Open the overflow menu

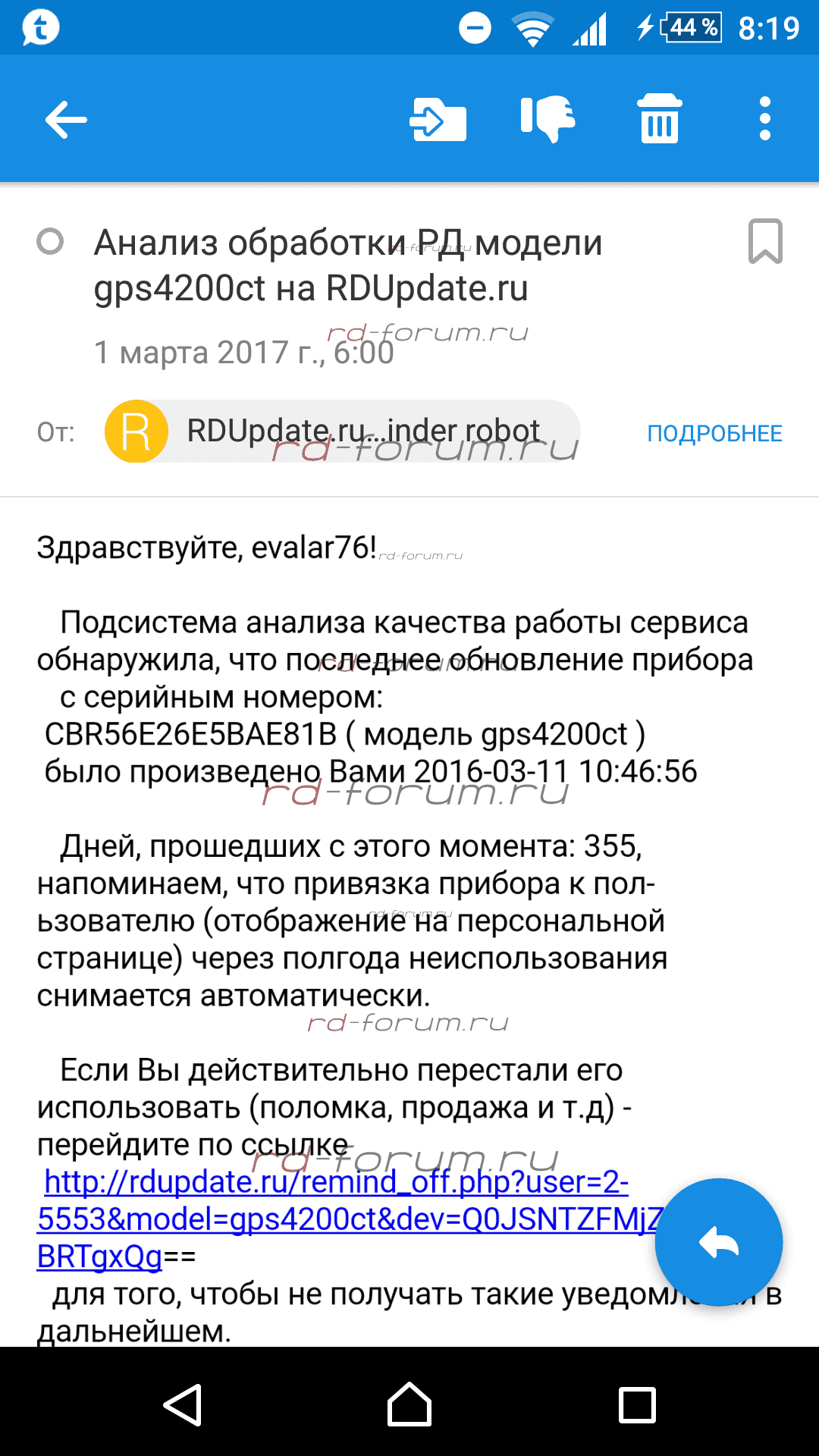(x=764, y=119)
